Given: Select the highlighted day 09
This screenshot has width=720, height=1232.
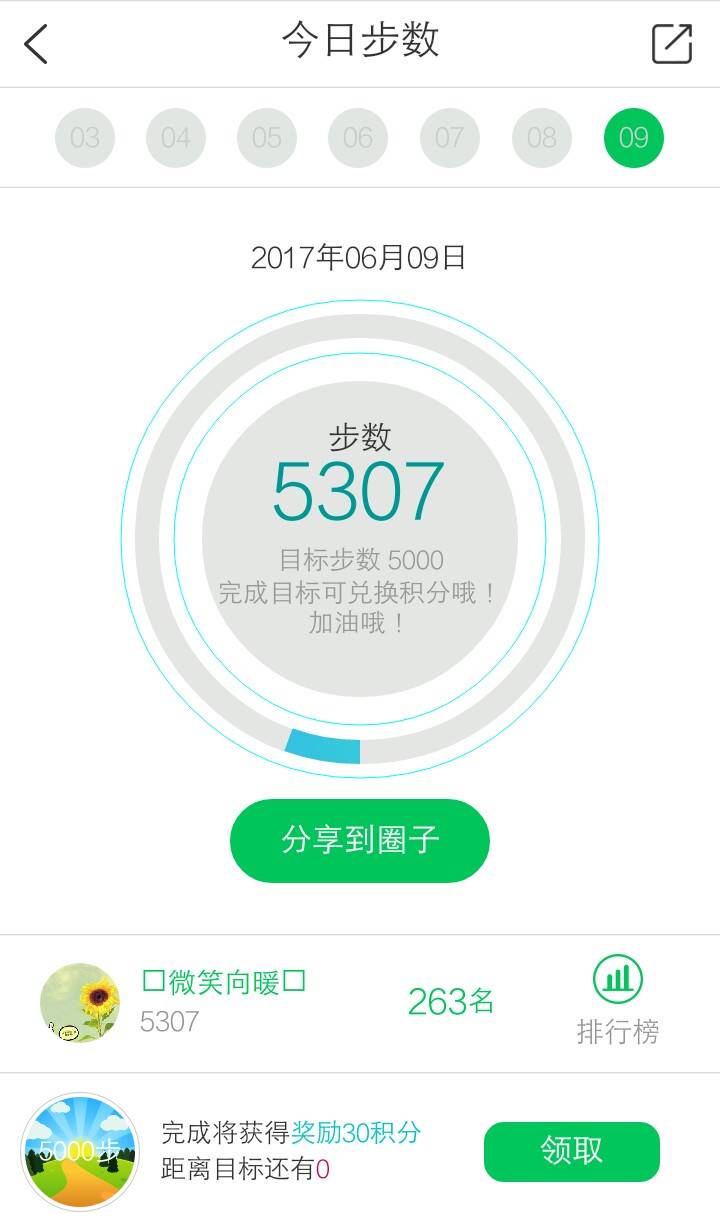Looking at the screenshot, I should tap(633, 138).
